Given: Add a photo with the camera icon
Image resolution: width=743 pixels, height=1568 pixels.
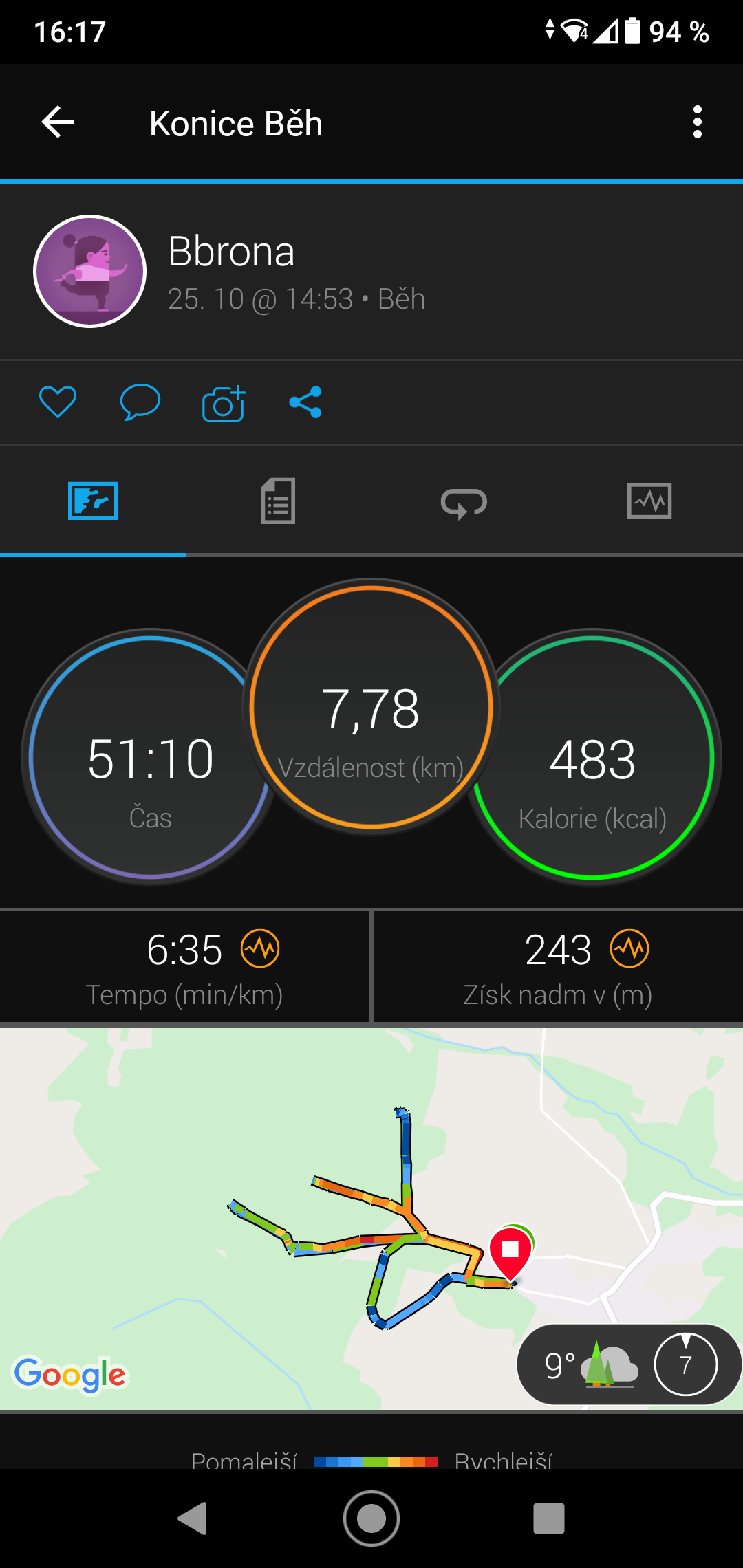Looking at the screenshot, I should (224, 403).
